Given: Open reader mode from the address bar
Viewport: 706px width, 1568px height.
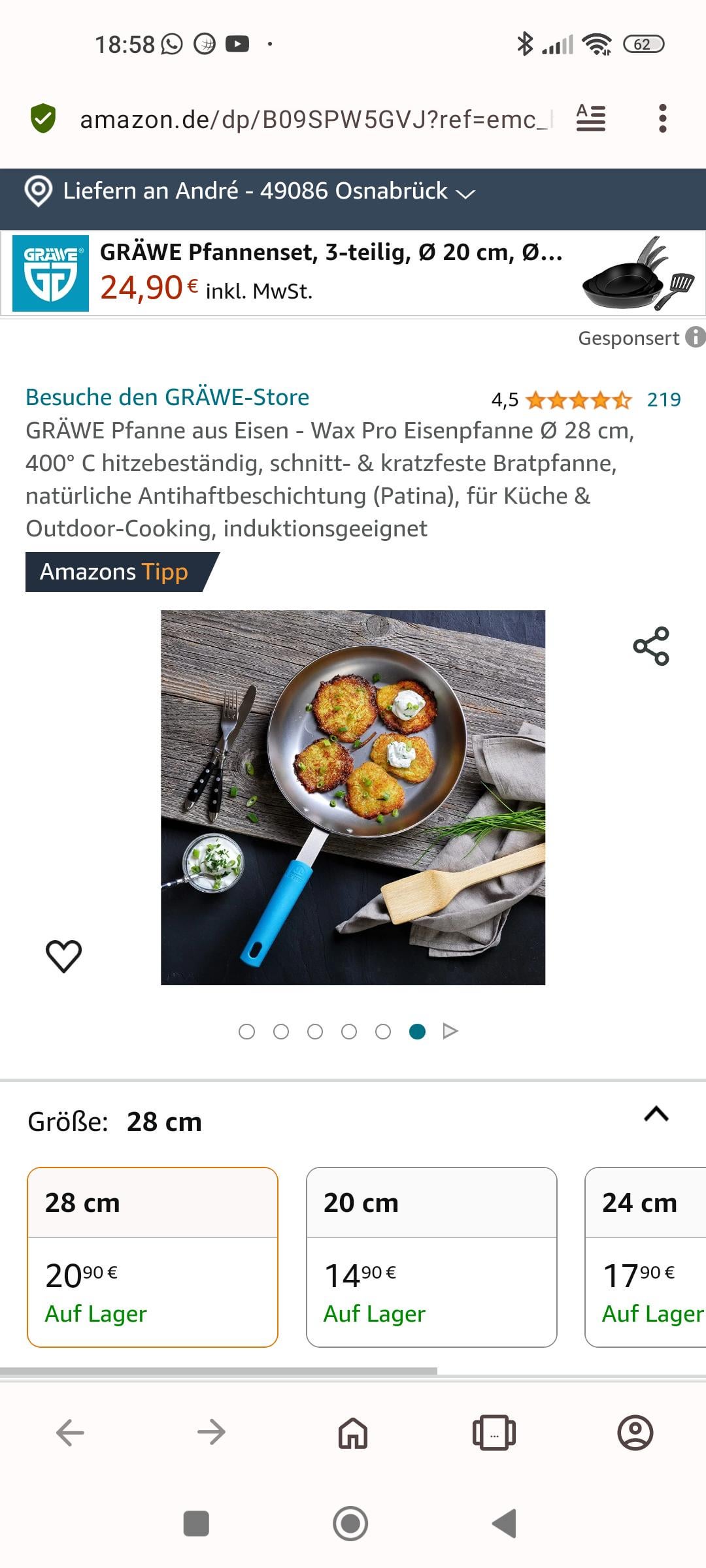Looking at the screenshot, I should coord(590,119).
